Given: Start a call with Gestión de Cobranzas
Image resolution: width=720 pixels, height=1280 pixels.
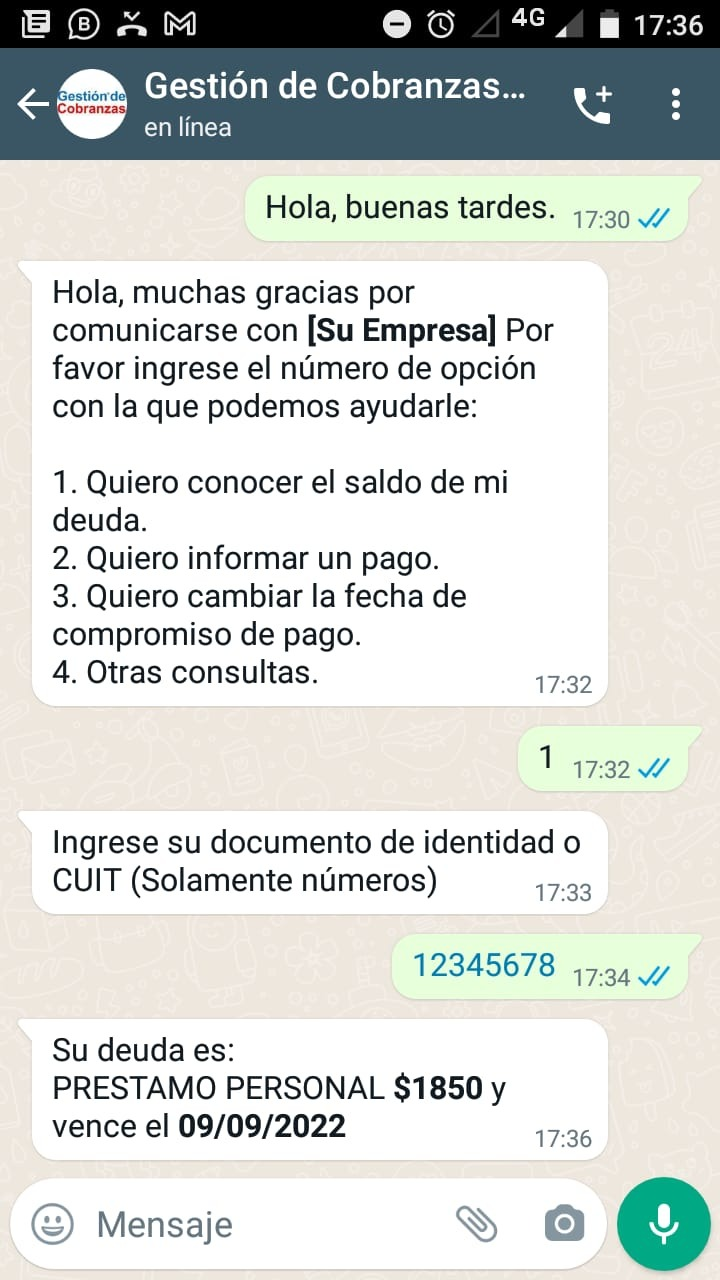Looking at the screenshot, I should [592, 104].
